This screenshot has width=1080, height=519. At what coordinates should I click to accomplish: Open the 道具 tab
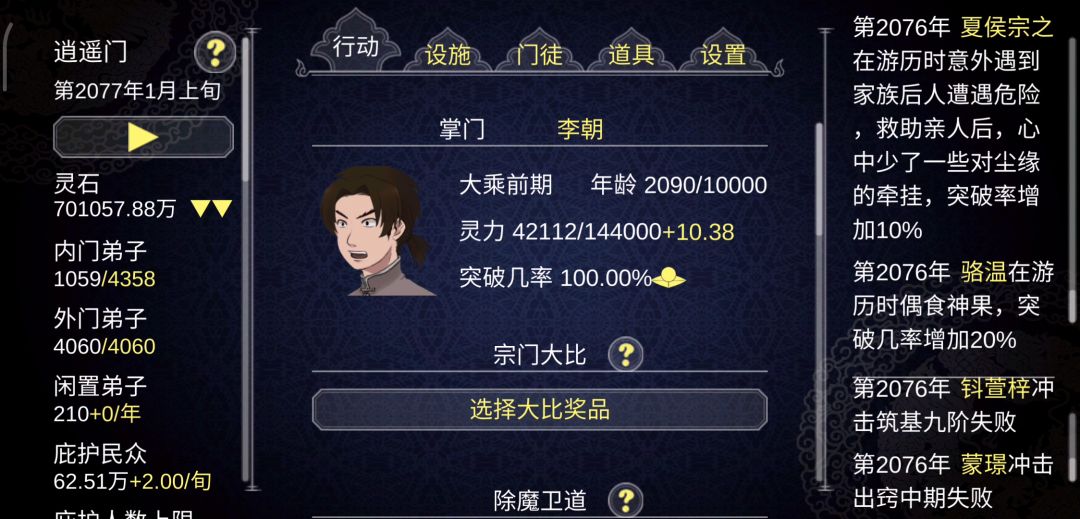click(631, 55)
